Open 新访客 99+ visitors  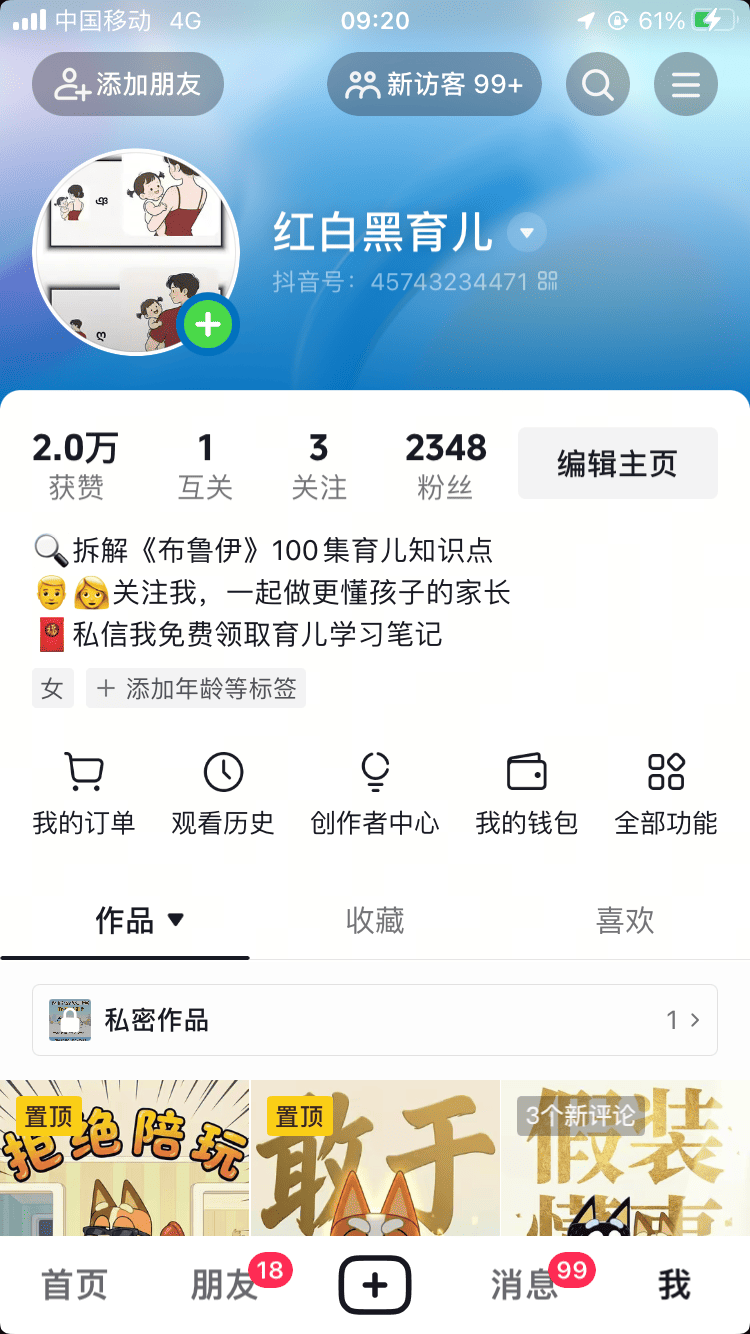(434, 84)
